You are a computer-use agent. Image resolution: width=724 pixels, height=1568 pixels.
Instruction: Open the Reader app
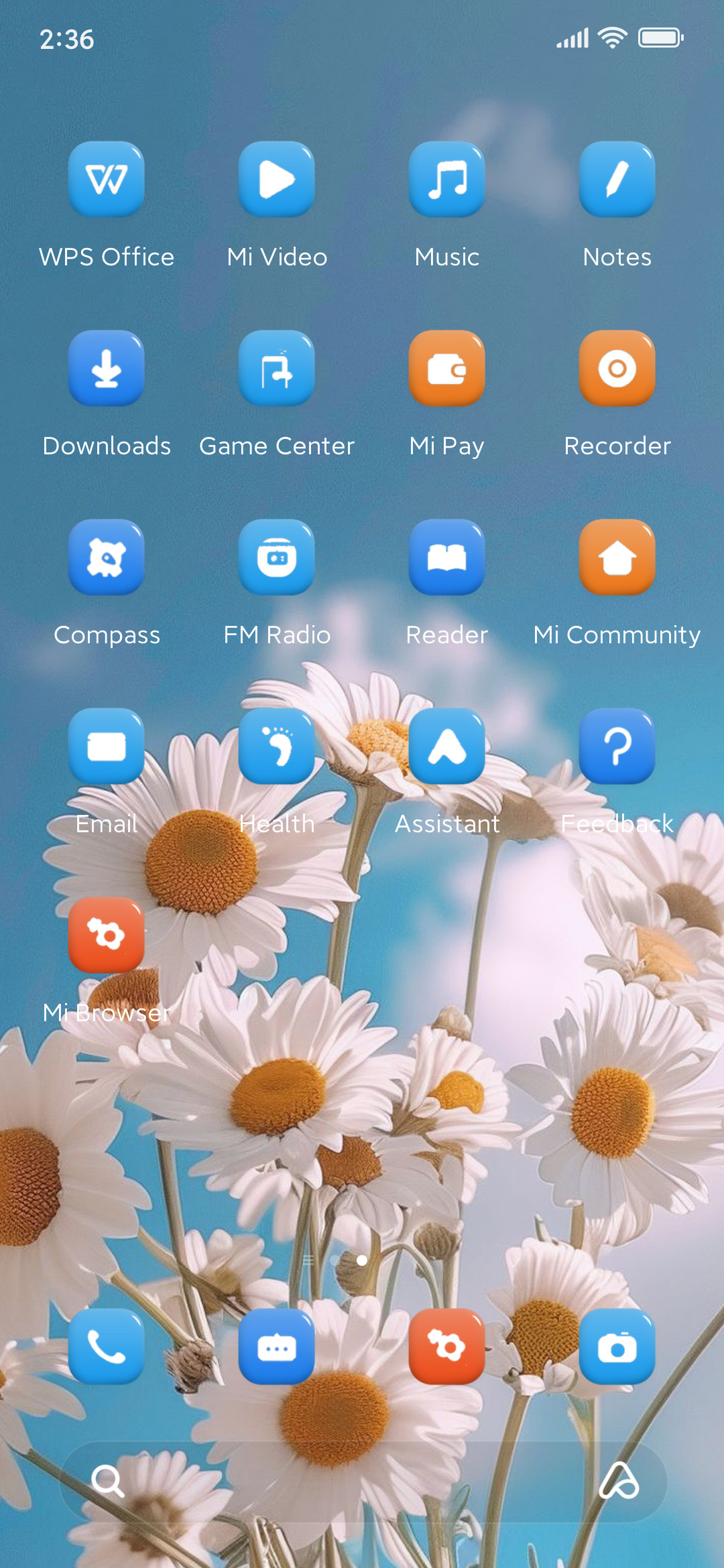(447, 557)
